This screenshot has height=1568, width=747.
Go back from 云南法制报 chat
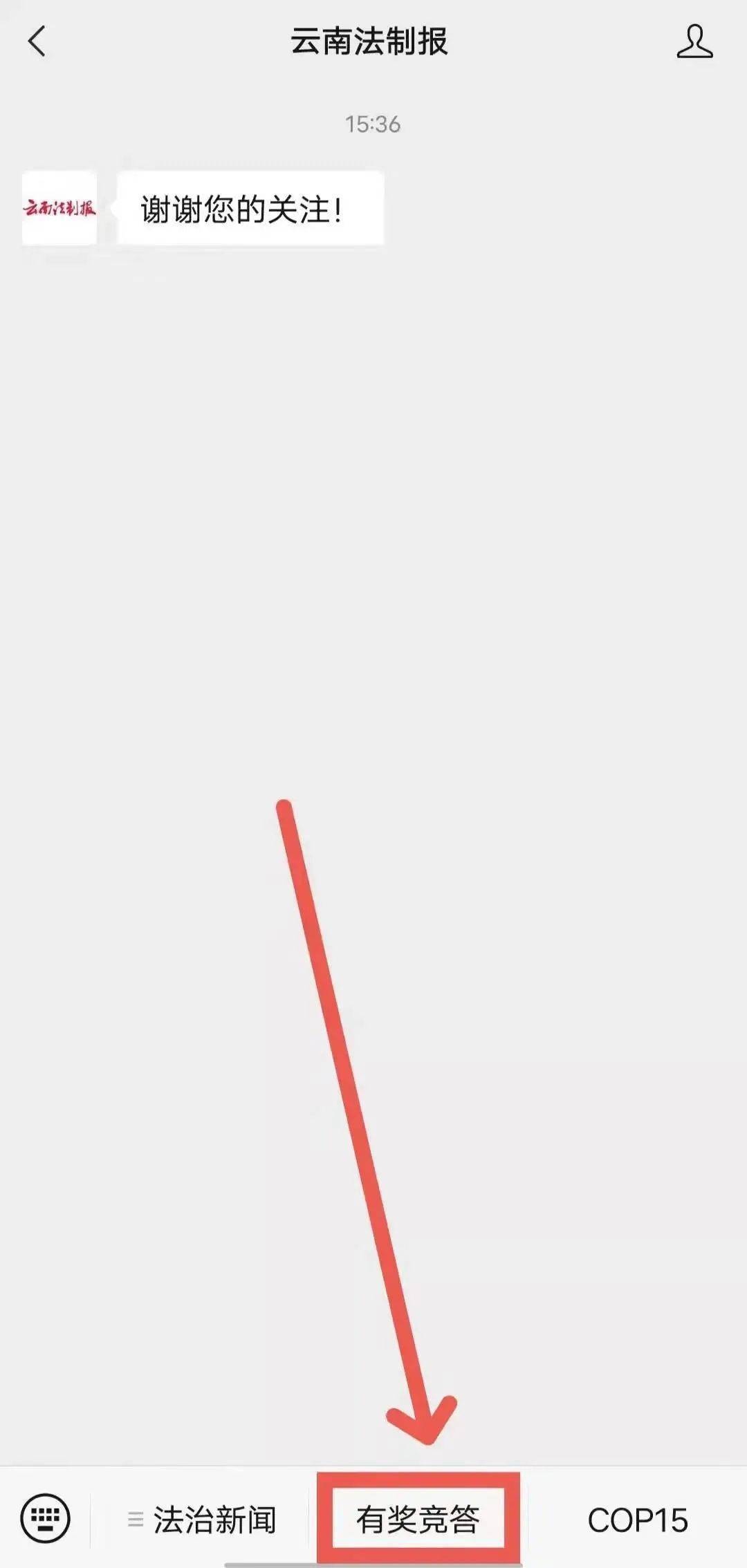pos(37,41)
